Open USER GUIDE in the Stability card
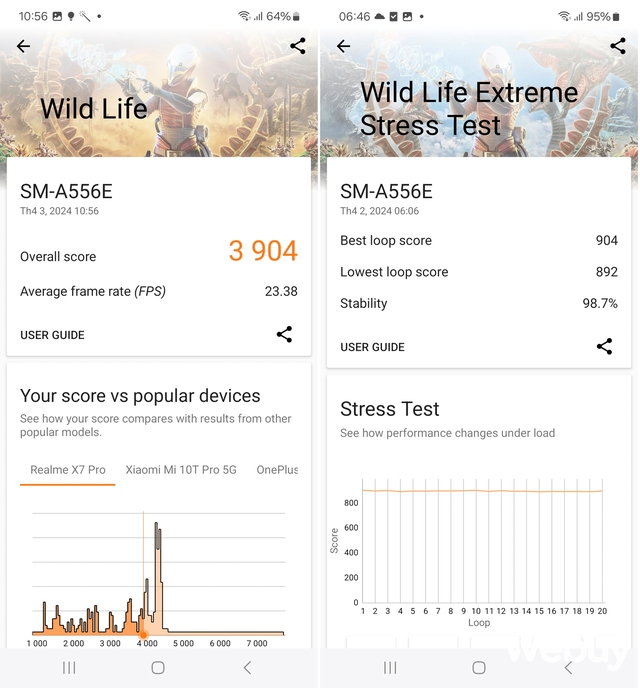The height and width of the screenshot is (688, 640). coord(372,347)
